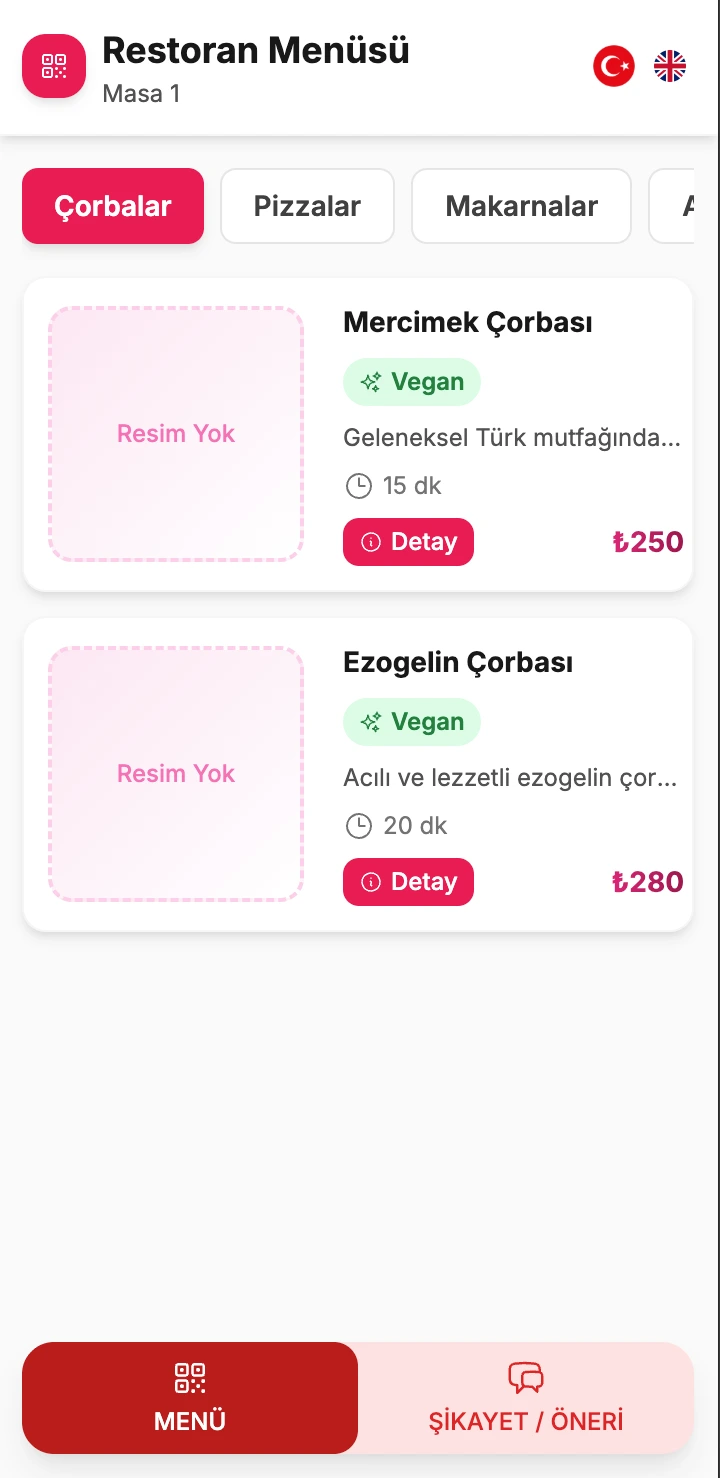Select the British flag to change language
The height and width of the screenshot is (1478, 720).
click(x=669, y=66)
